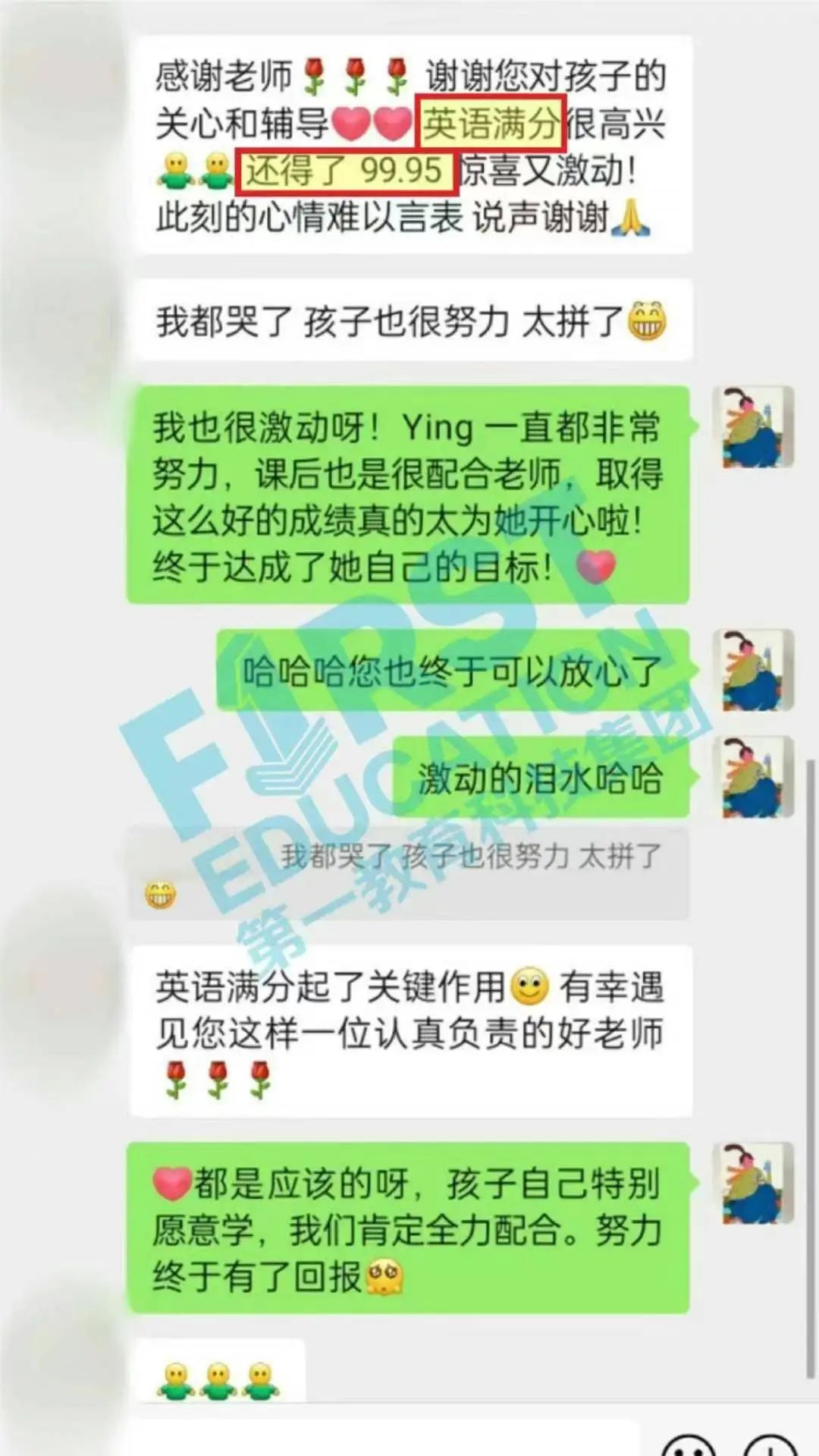Open sender's avatar beside 哈哈哈您也终于可以放心了
Image resolution: width=819 pixels, height=1456 pixels.
pos(754,669)
